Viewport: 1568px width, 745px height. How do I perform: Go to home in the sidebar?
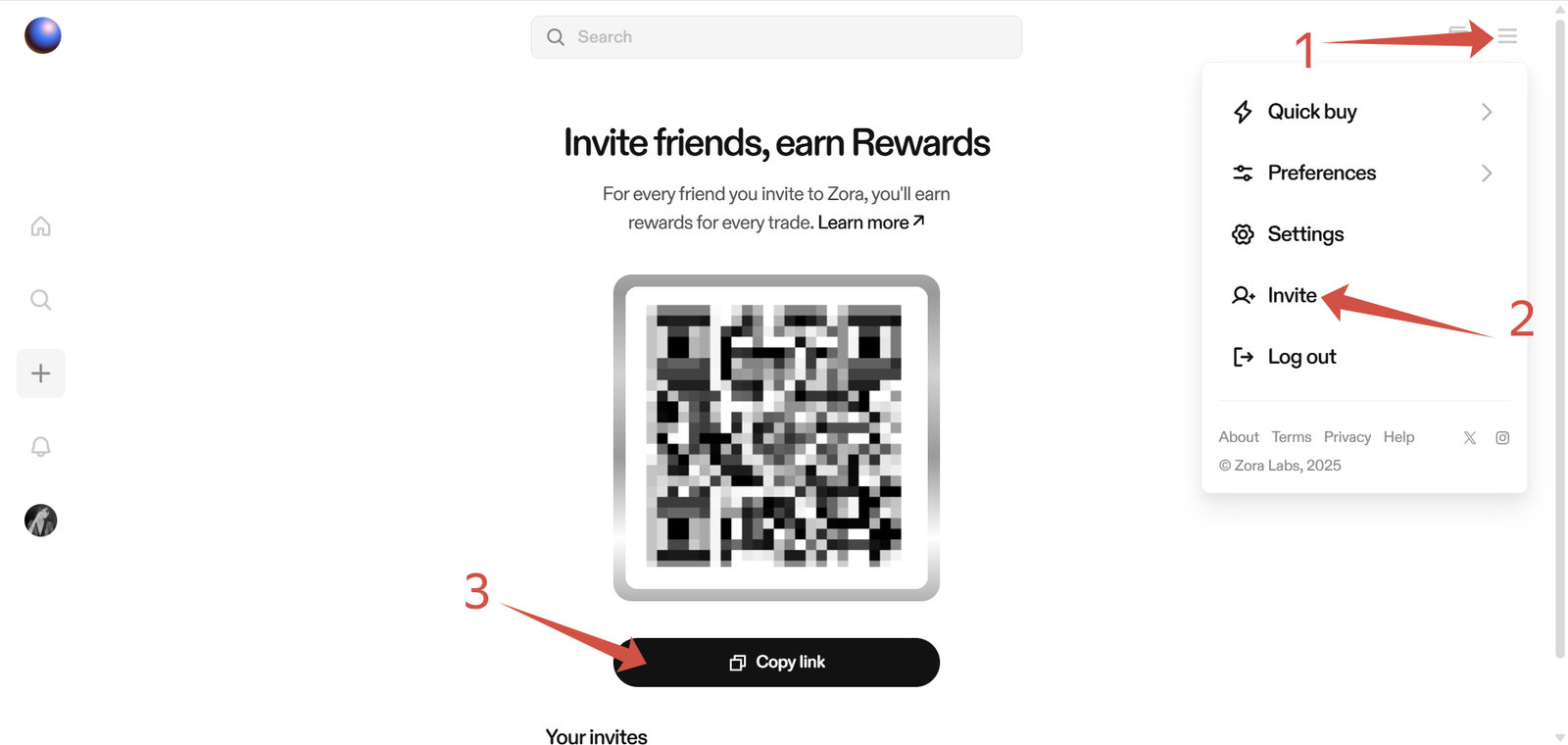click(x=40, y=226)
